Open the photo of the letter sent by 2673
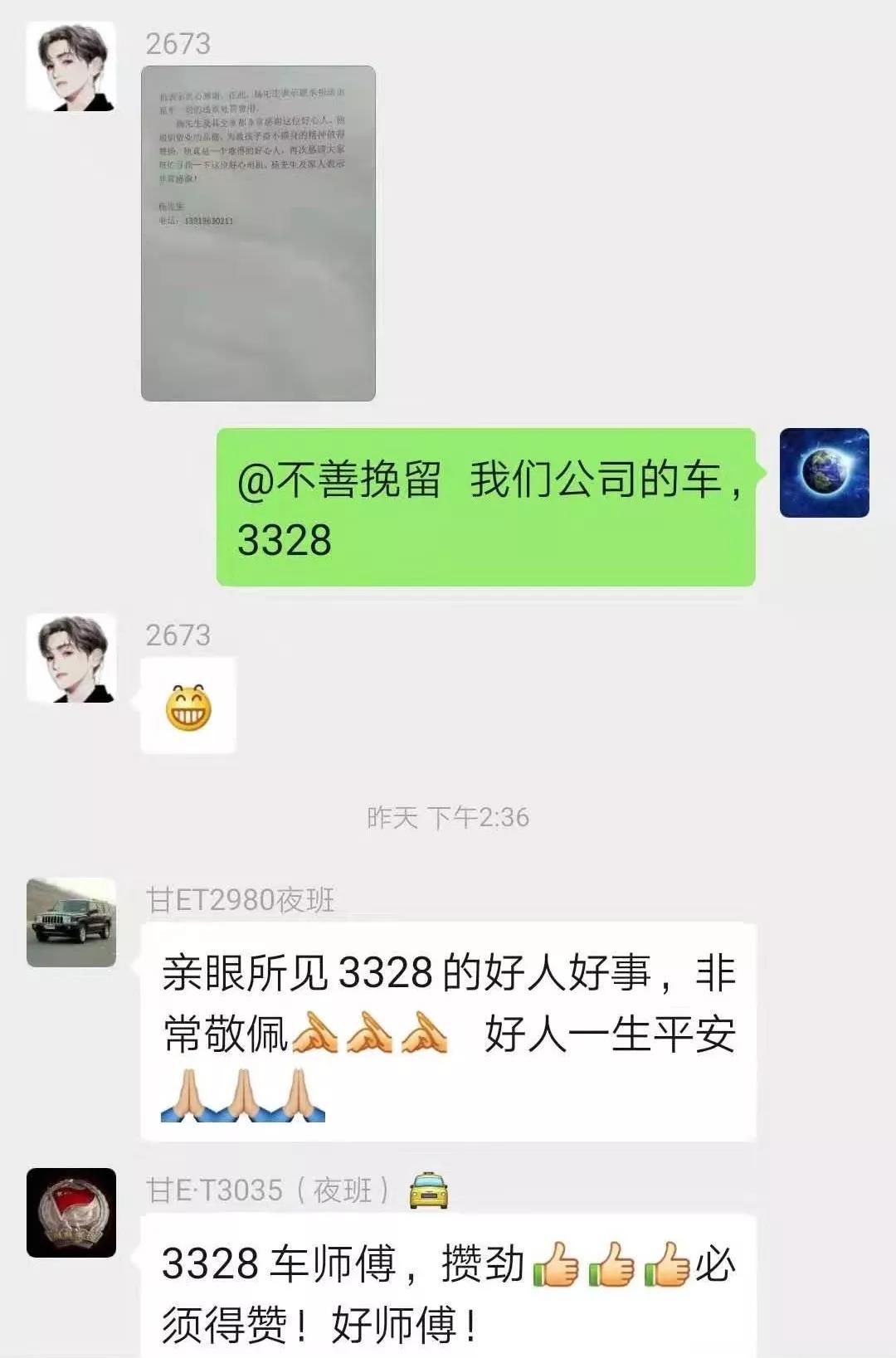Viewport: 896px width, 1358px height. [258, 233]
